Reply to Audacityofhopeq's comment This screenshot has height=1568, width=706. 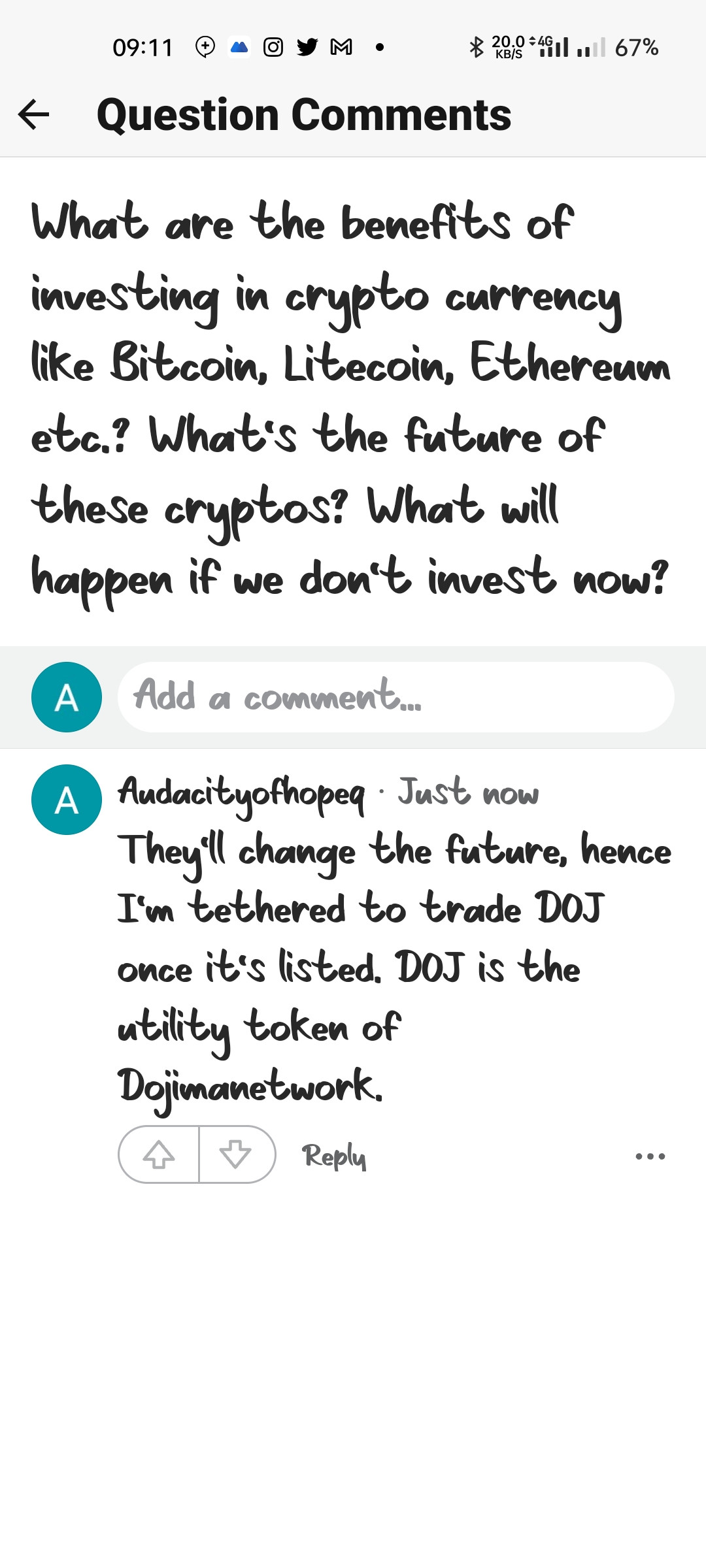coord(333,1156)
